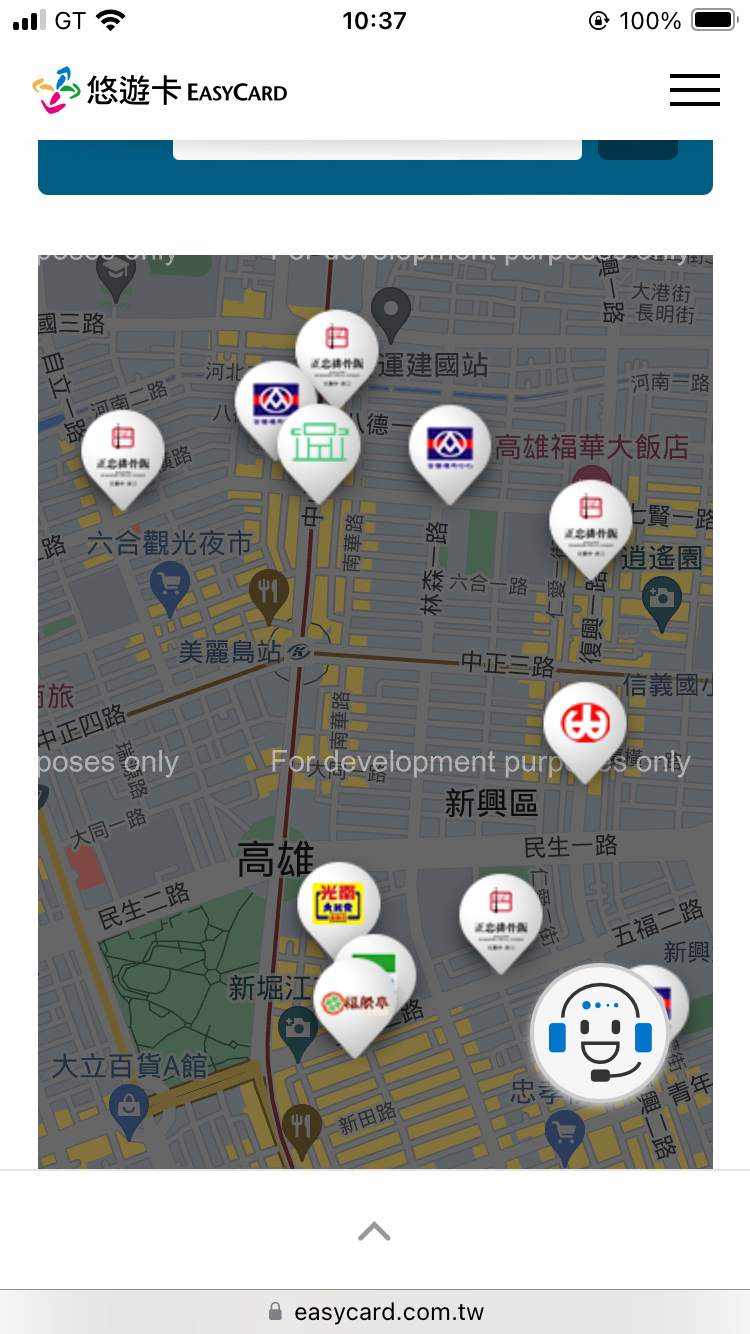Viewport: 750px width, 1334px height.
Task: Open the chatbot assistant button
Action: [x=600, y=1033]
